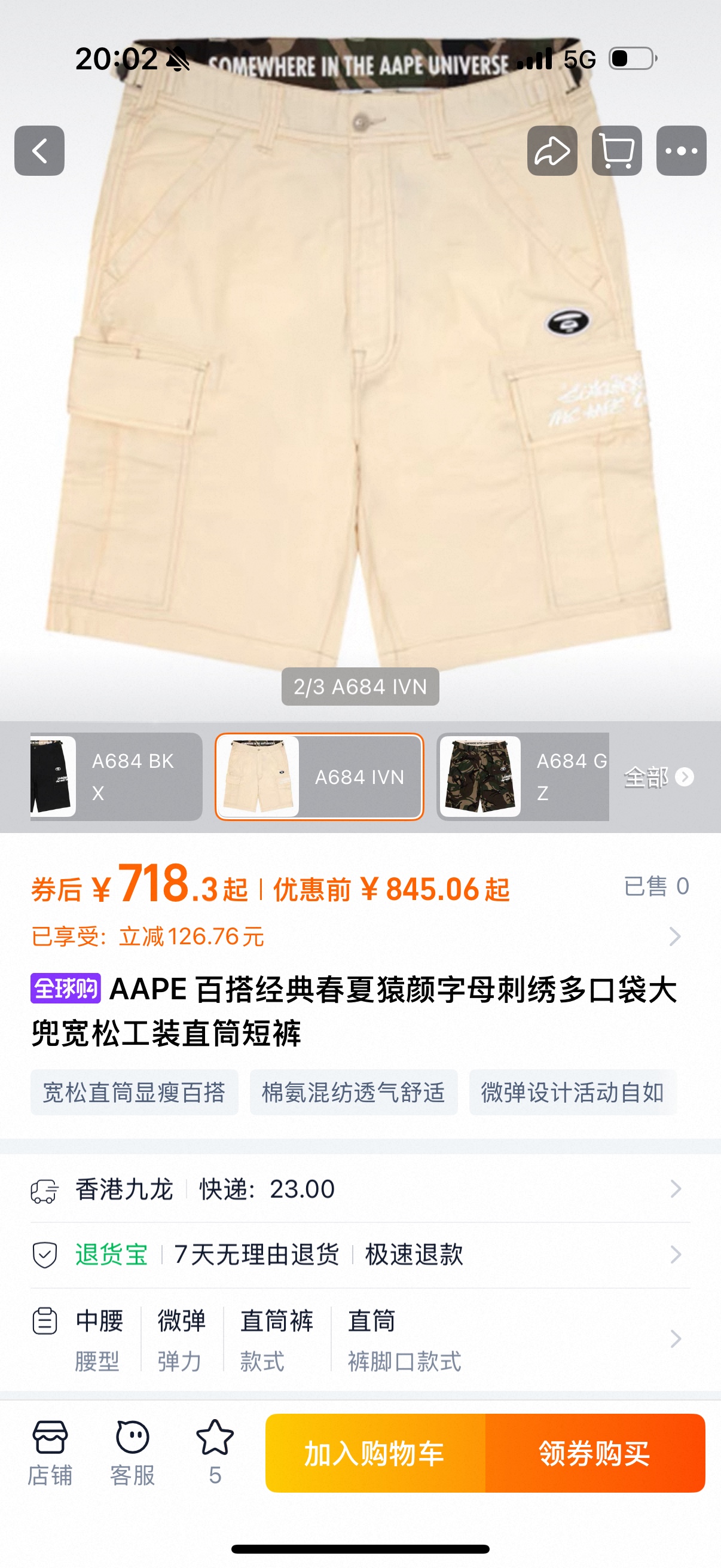
Task: Select the A684 GZ camo option
Action: tap(523, 777)
